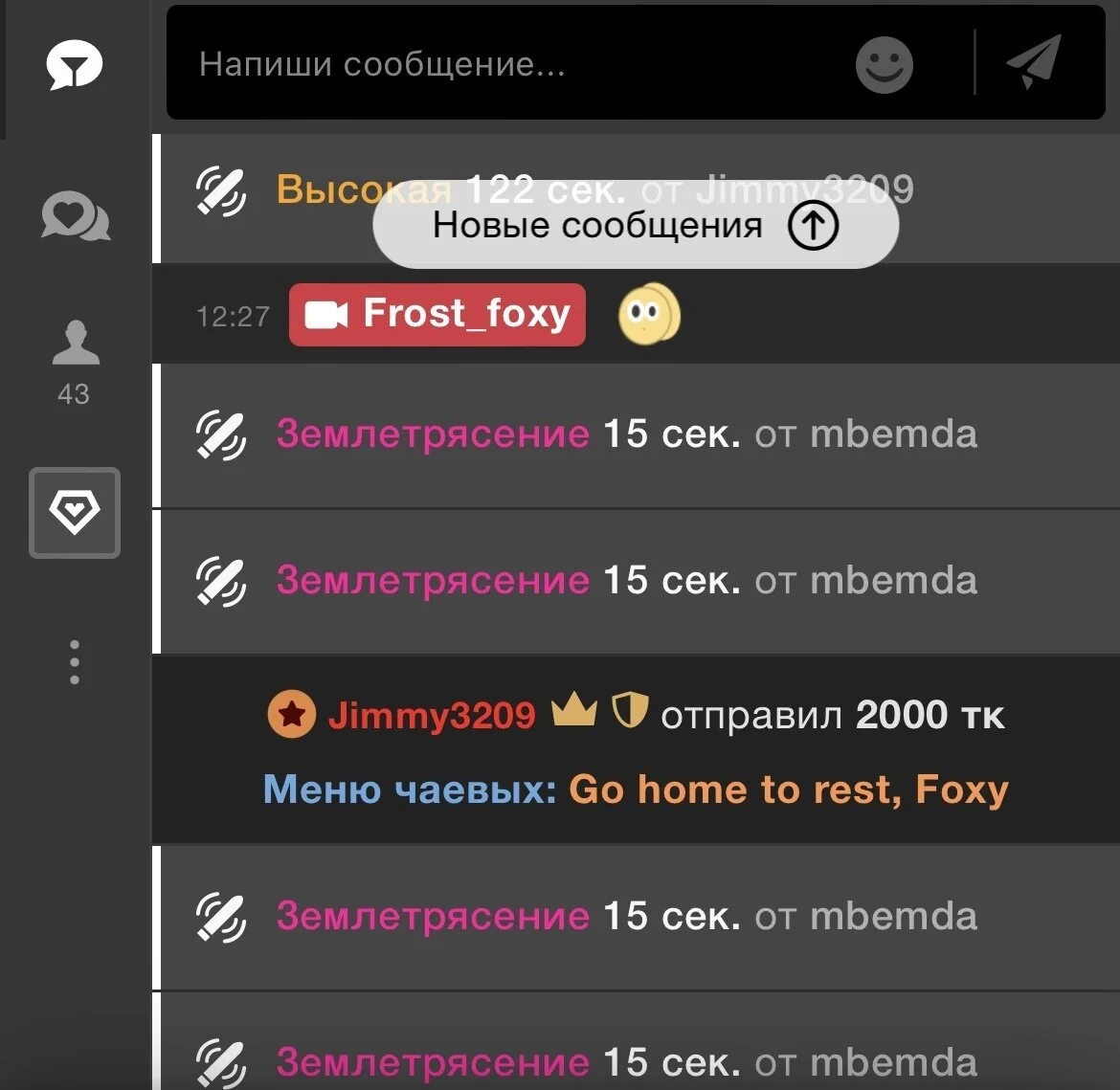Open the private messages tab
The height and width of the screenshot is (1090, 1120).
pos(75,215)
